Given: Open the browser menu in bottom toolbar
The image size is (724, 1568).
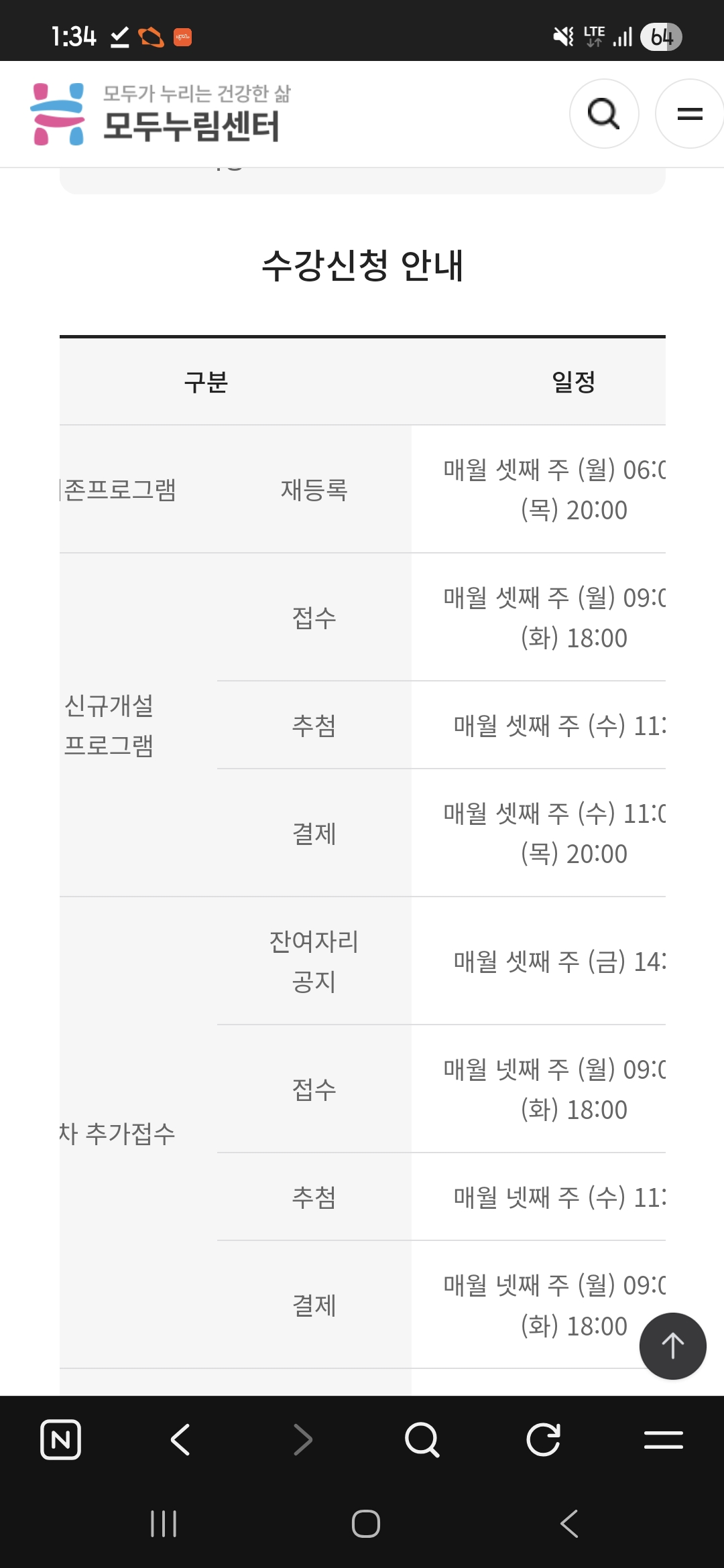Looking at the screenshot, I should [x=663, y=1439].
